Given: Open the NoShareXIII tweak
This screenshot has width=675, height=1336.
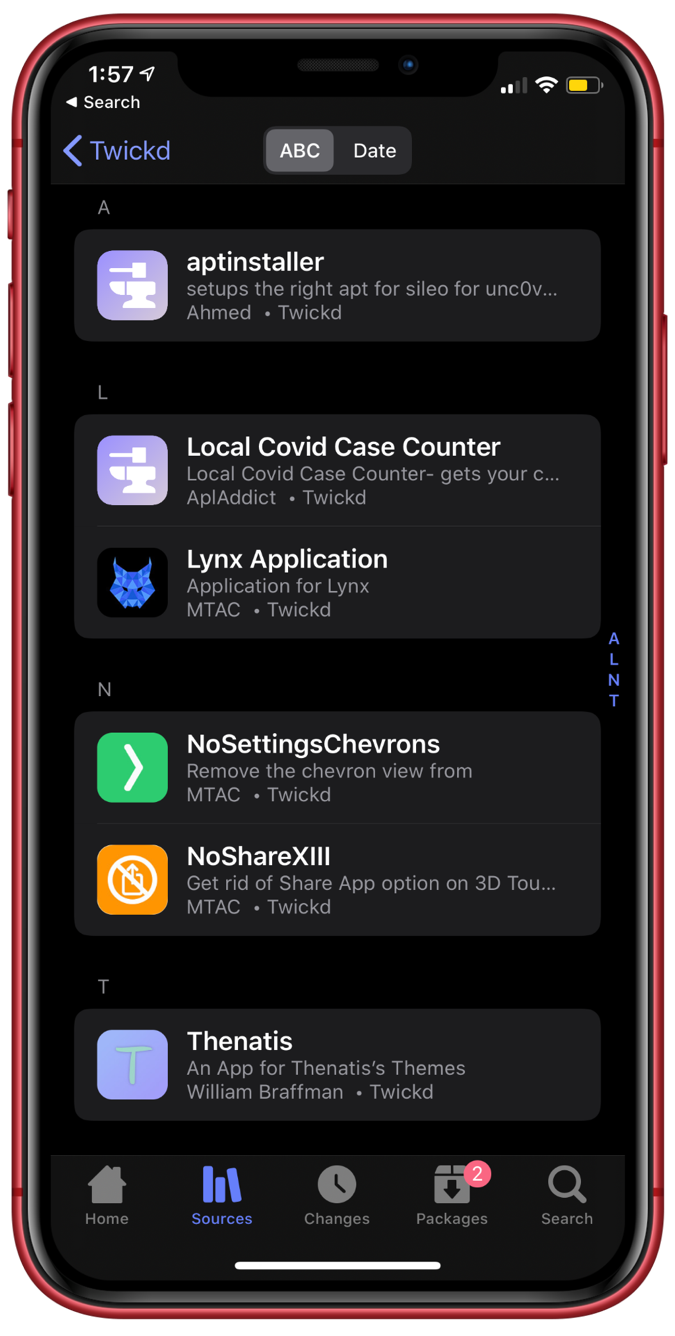Looking at the screenshot, I should 337,880.
